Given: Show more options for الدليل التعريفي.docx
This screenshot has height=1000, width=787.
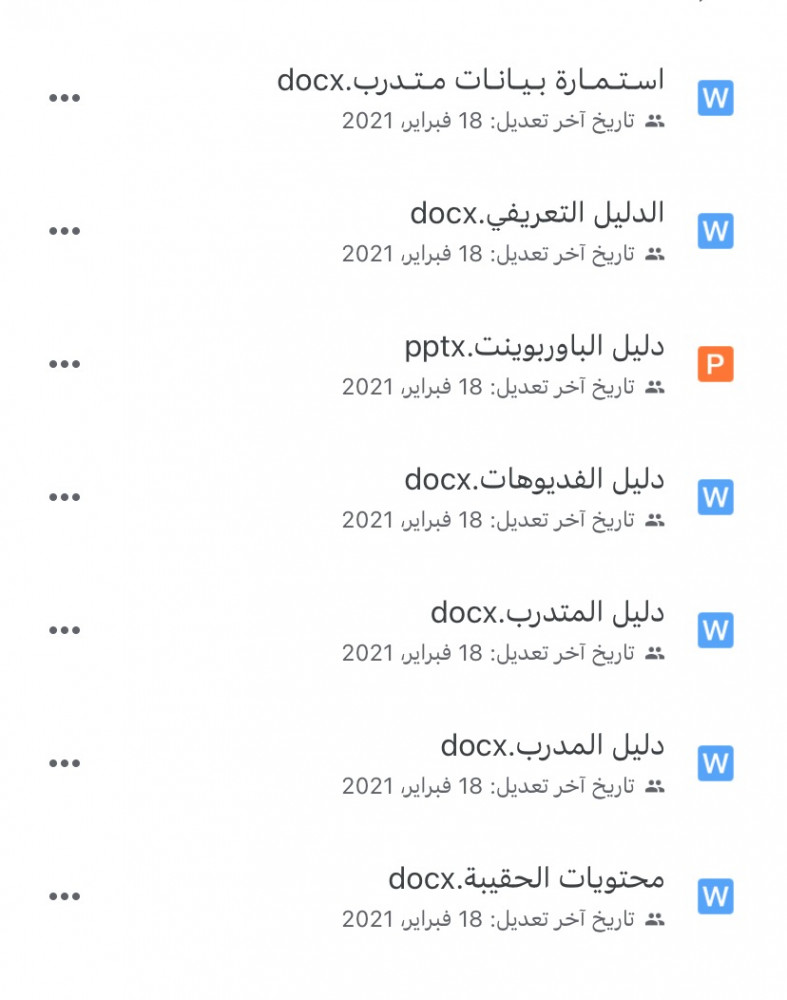Looking at the screenshot, I should click(65, 231).
